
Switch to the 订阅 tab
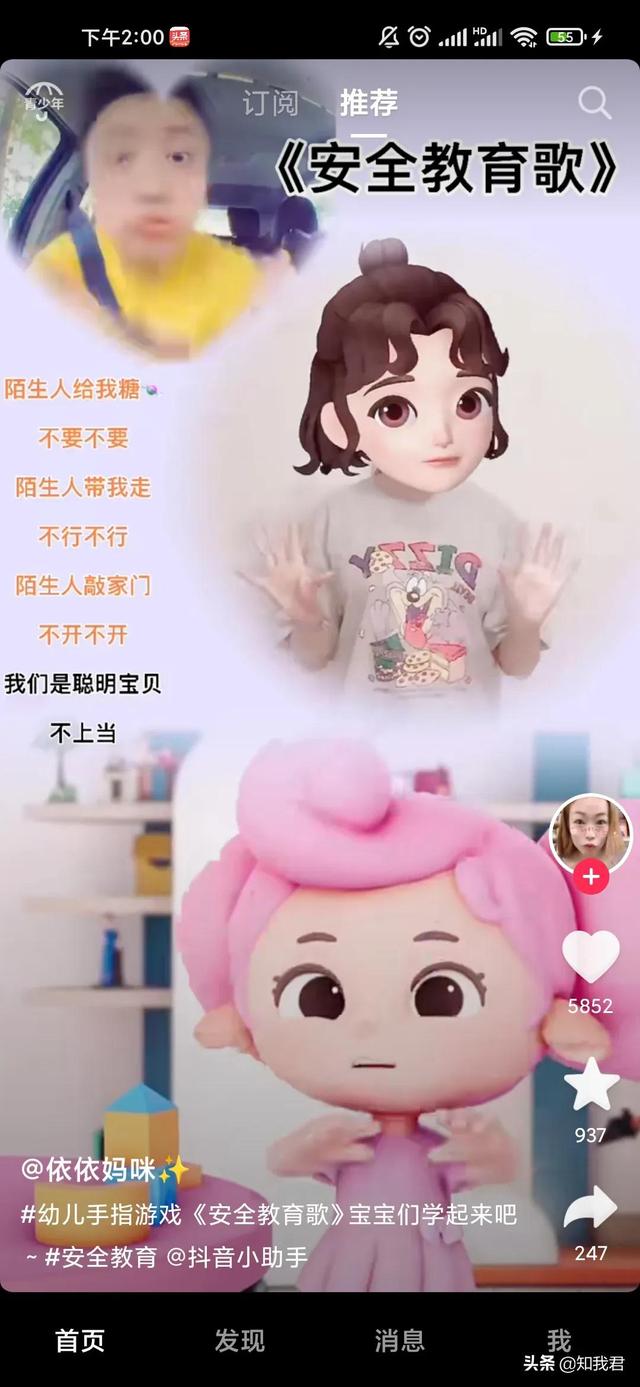coord(270,102)
